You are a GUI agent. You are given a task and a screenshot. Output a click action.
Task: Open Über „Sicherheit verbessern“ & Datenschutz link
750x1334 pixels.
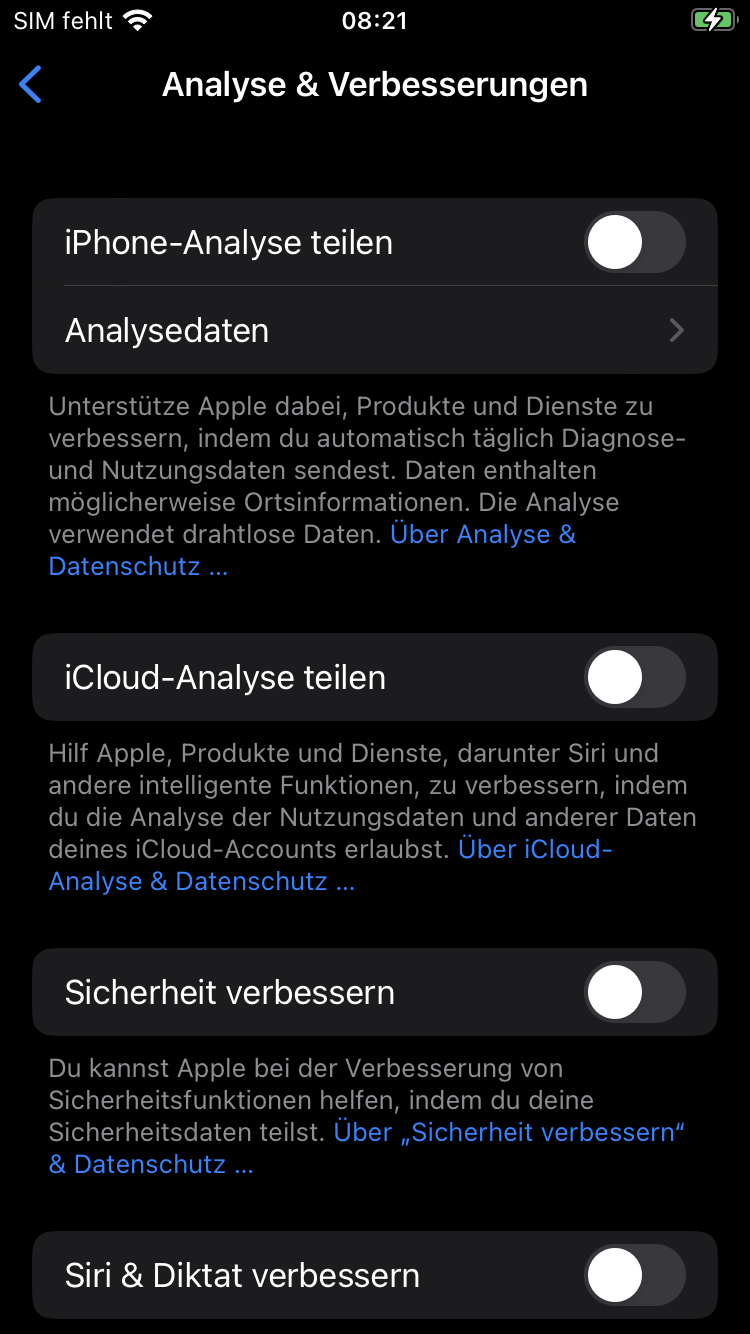point(508,1133)
